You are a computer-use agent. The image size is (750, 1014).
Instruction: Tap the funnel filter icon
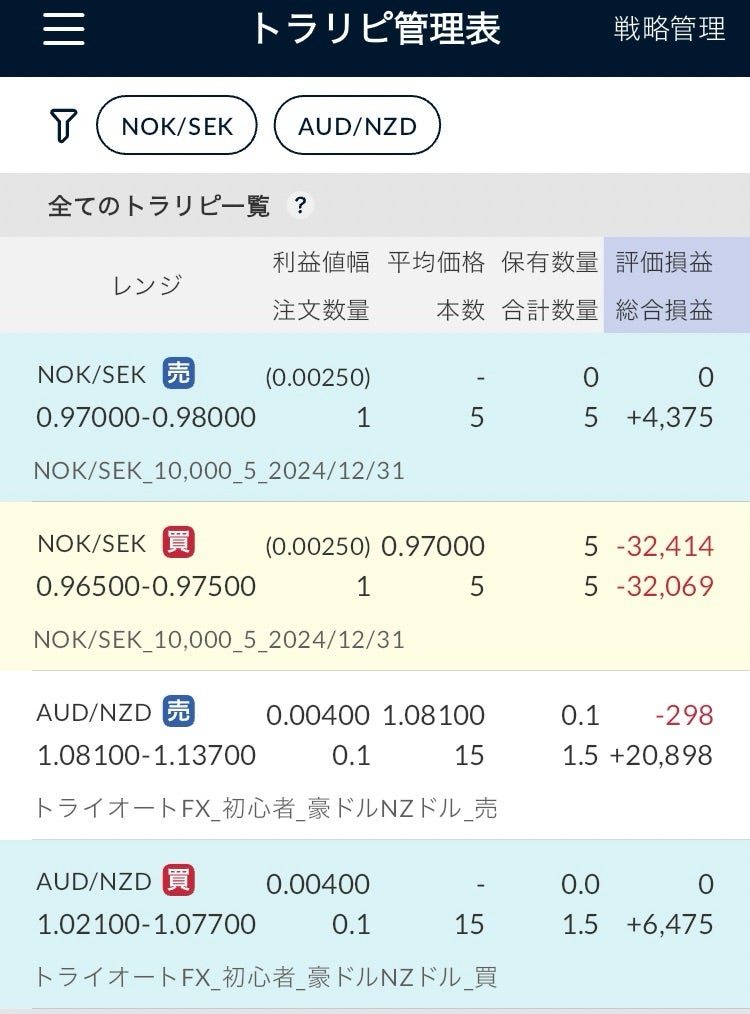63,126
